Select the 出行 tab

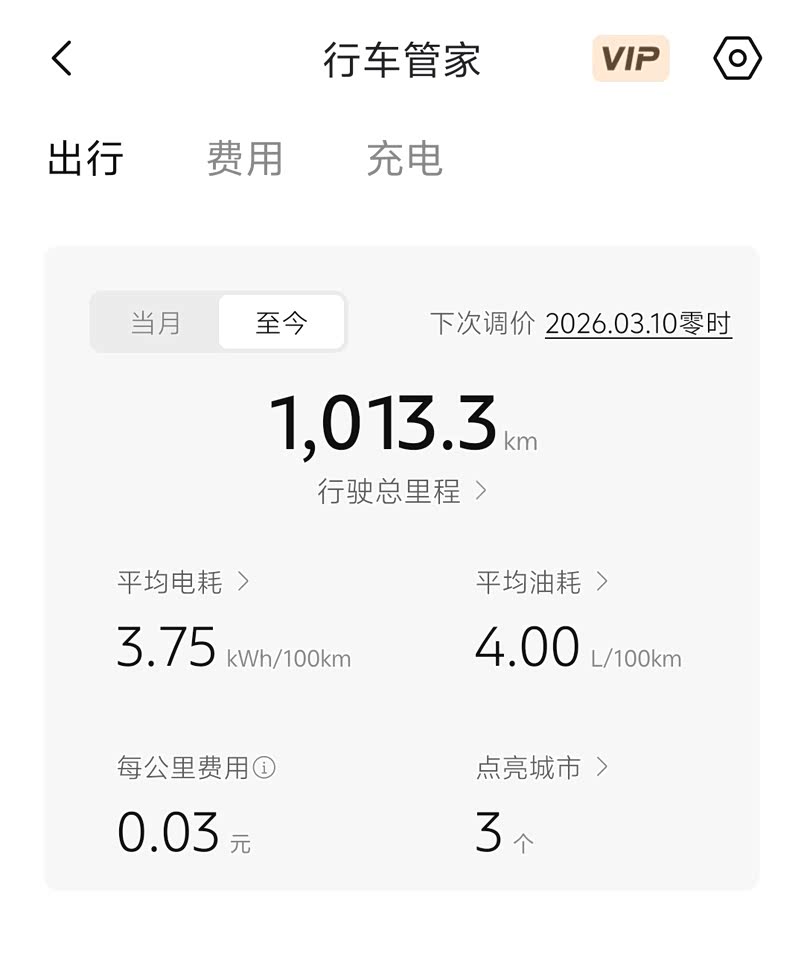coord(86,159)
